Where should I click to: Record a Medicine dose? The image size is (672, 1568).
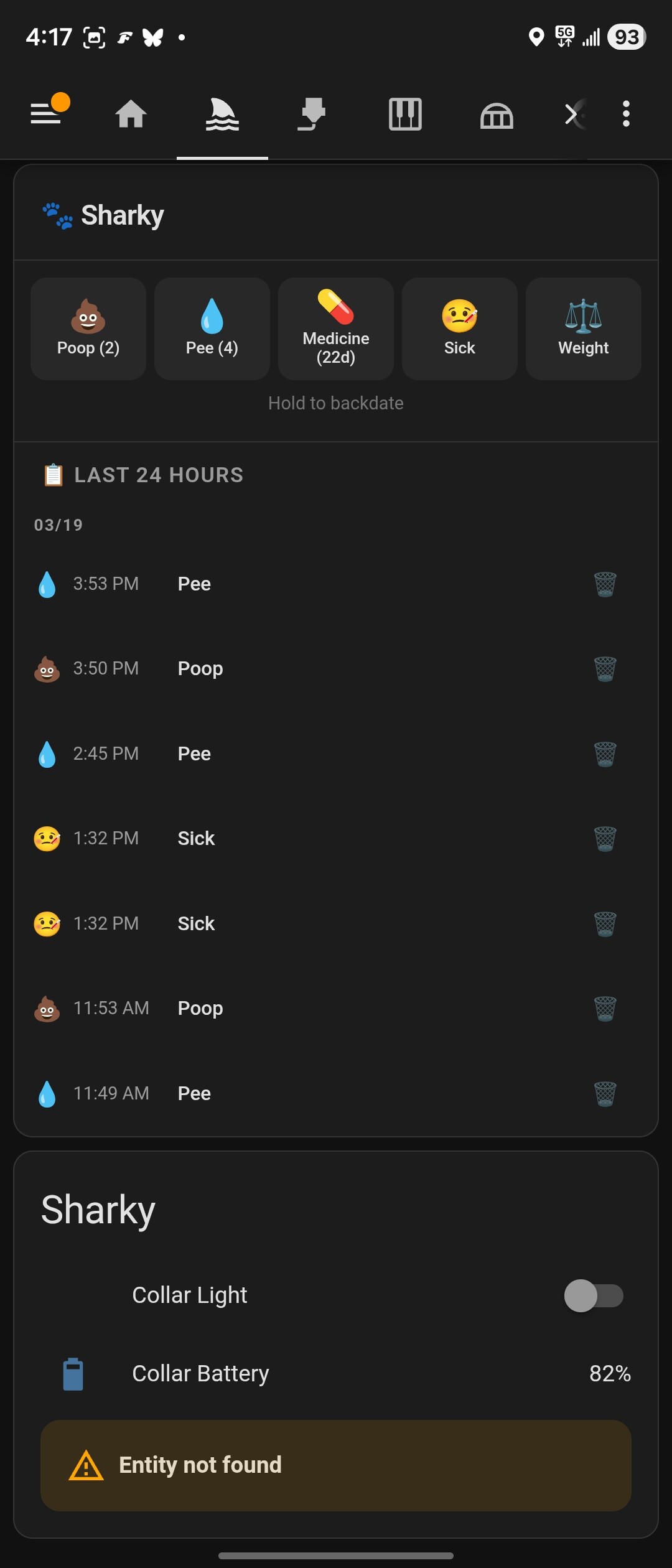click(x=336, y=329)
